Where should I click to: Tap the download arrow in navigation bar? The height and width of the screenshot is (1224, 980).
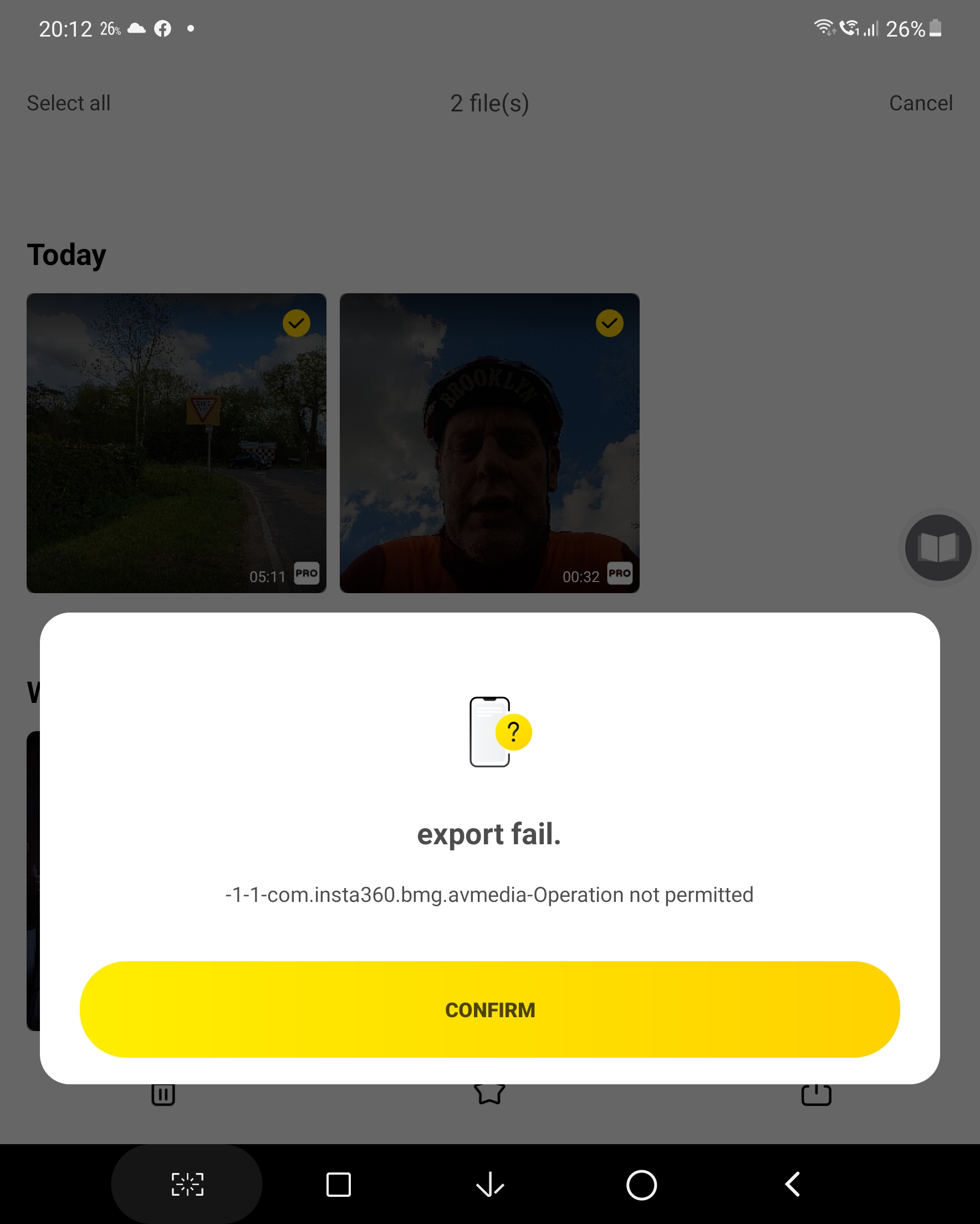[489, 1184]
